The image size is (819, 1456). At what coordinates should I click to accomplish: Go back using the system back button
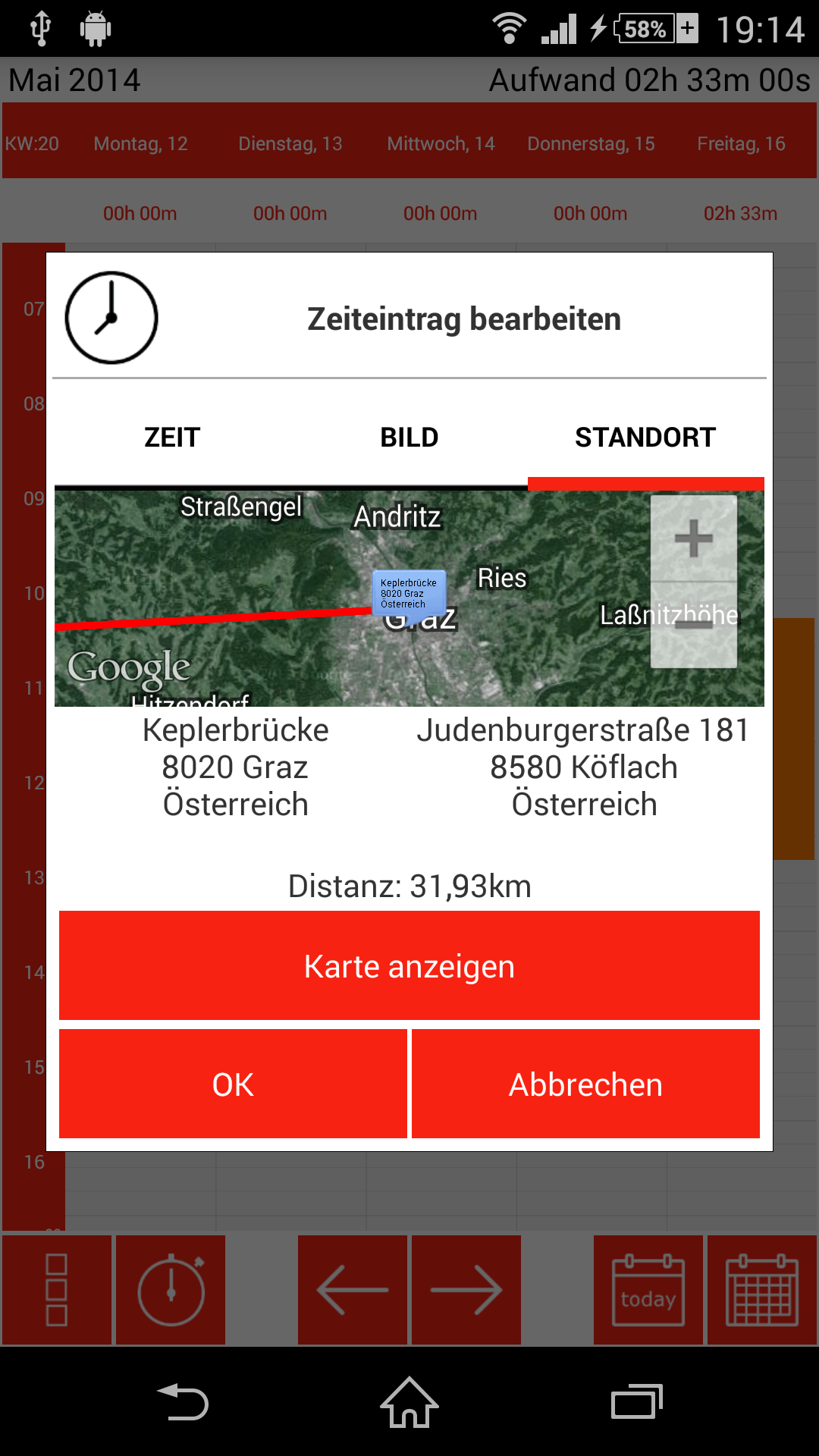(x=183, y=1402)
